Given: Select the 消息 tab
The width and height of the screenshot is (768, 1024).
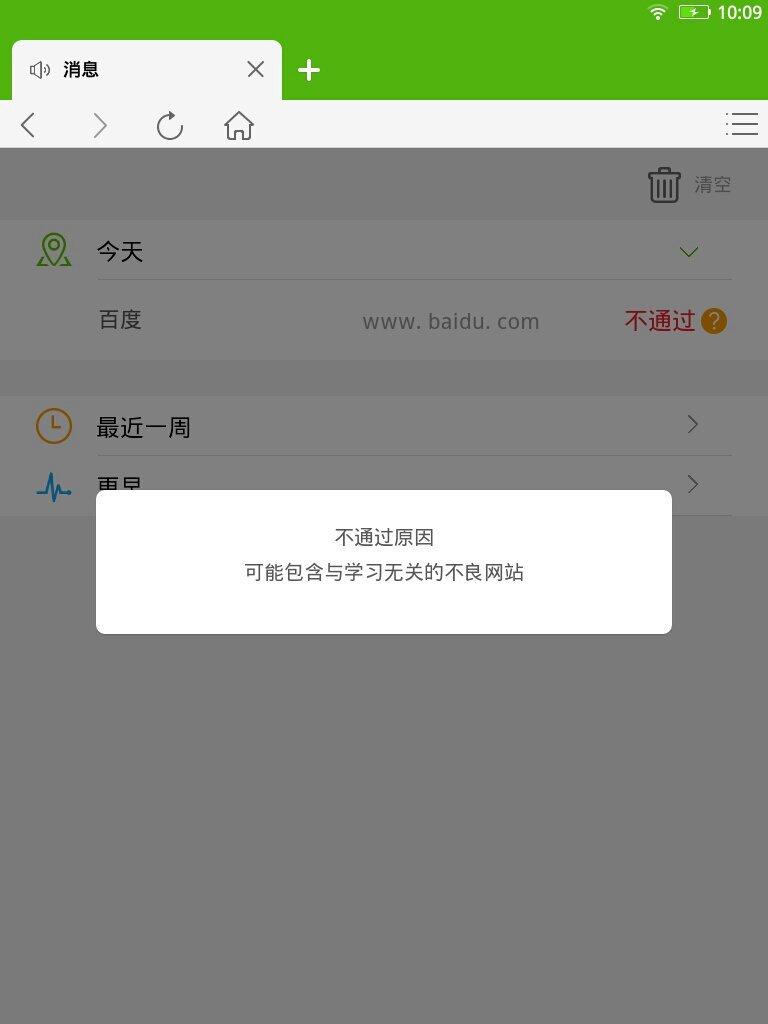Looking at the screenshot, I should 130,70.
